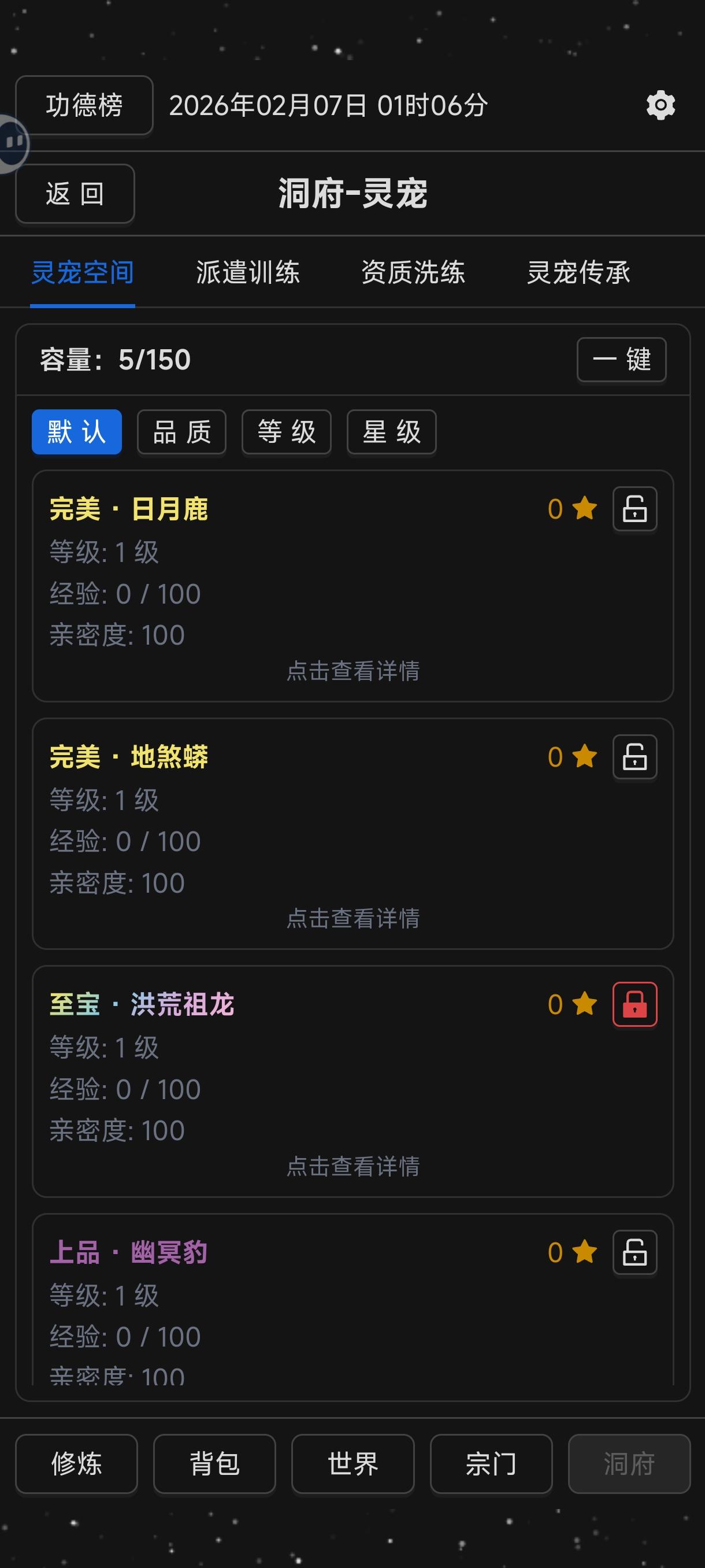This screenshot has width=705, height=1568.
Task: Open the settings gear icon
Action: 660,105
